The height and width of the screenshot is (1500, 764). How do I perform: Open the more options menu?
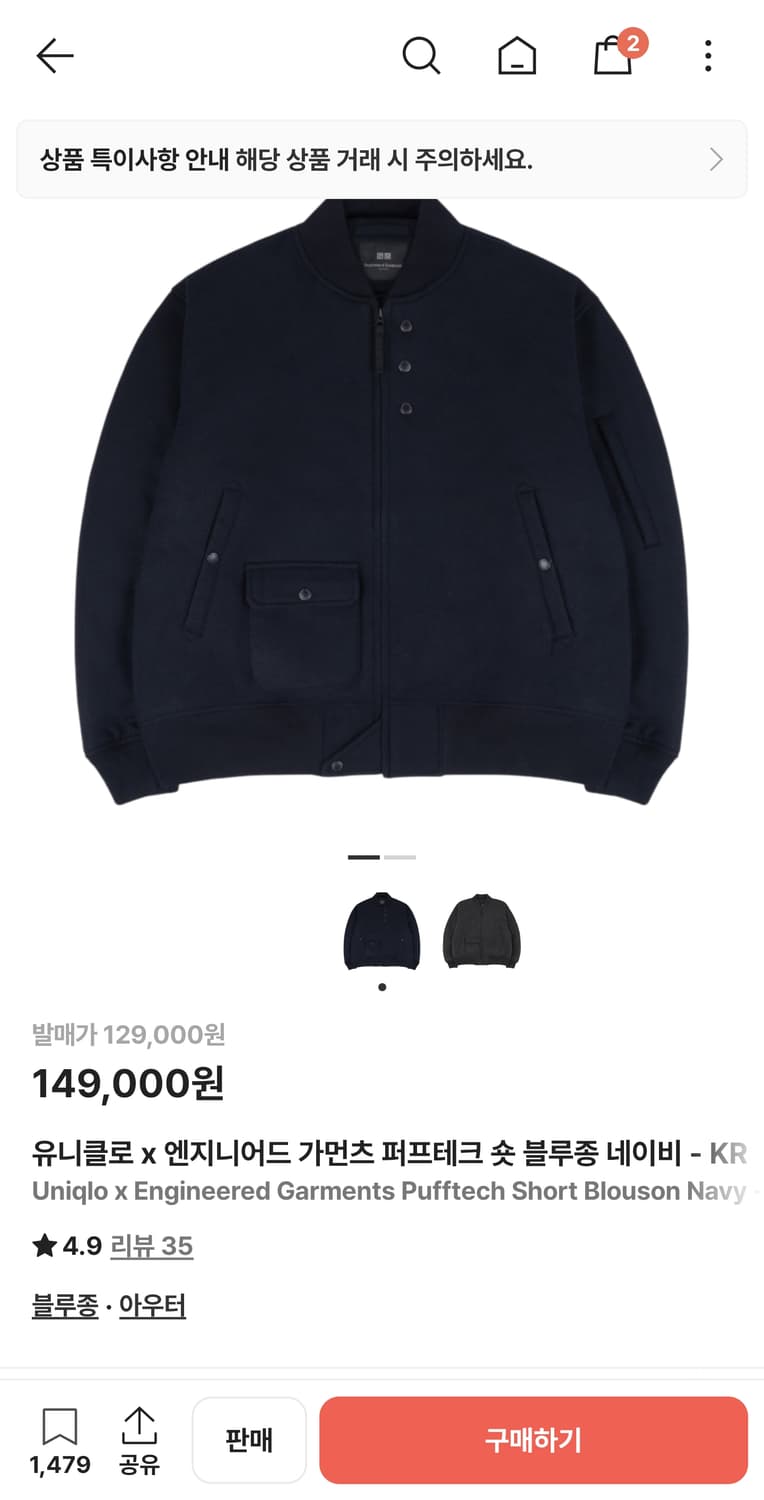click(708, 56)
